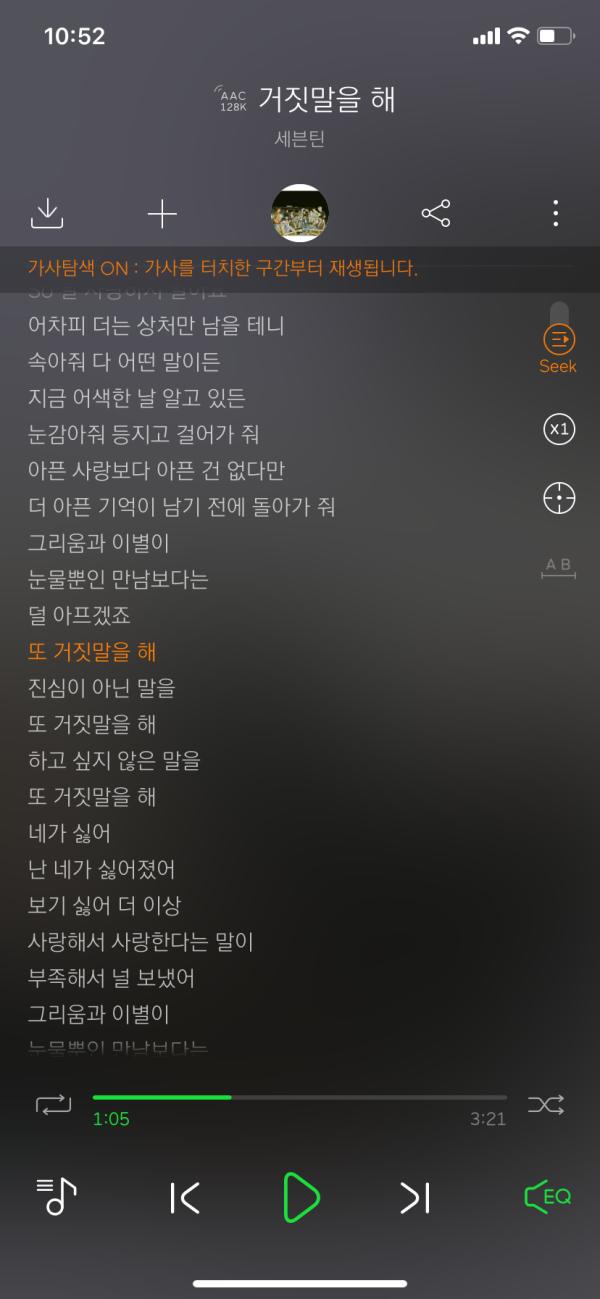This screenshot has width=600, height=1299.
Task: Seek to lyric 덜 아프겠죠
Action: [80, 615]
